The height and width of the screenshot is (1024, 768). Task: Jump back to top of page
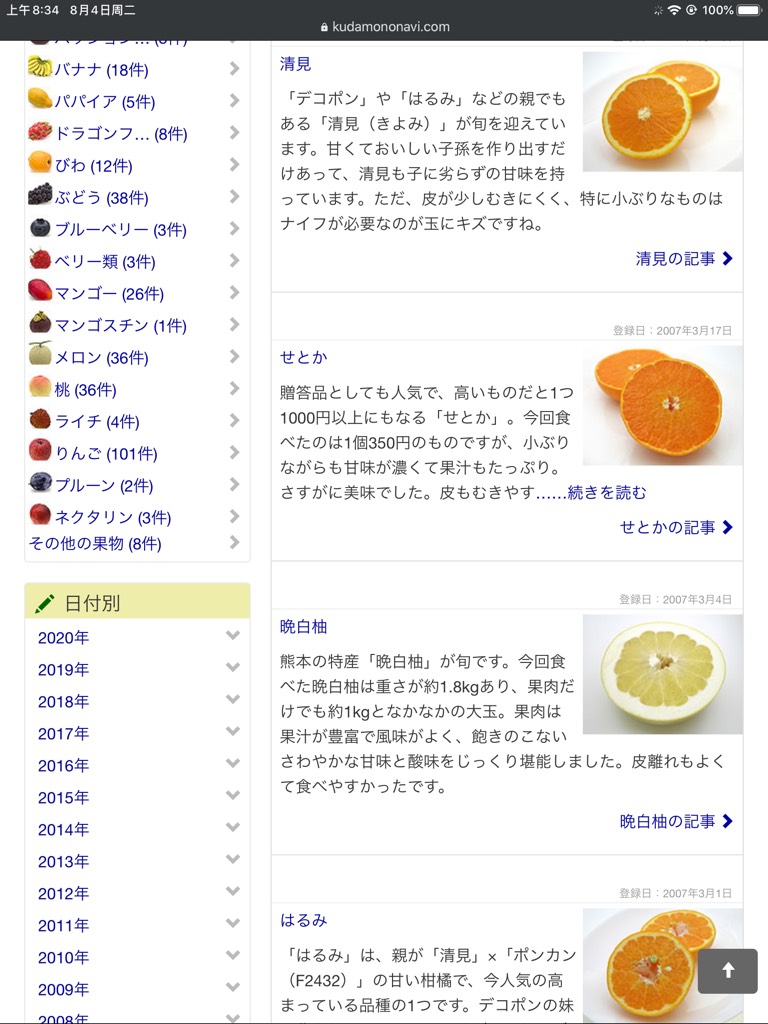[x=727, y=971]
